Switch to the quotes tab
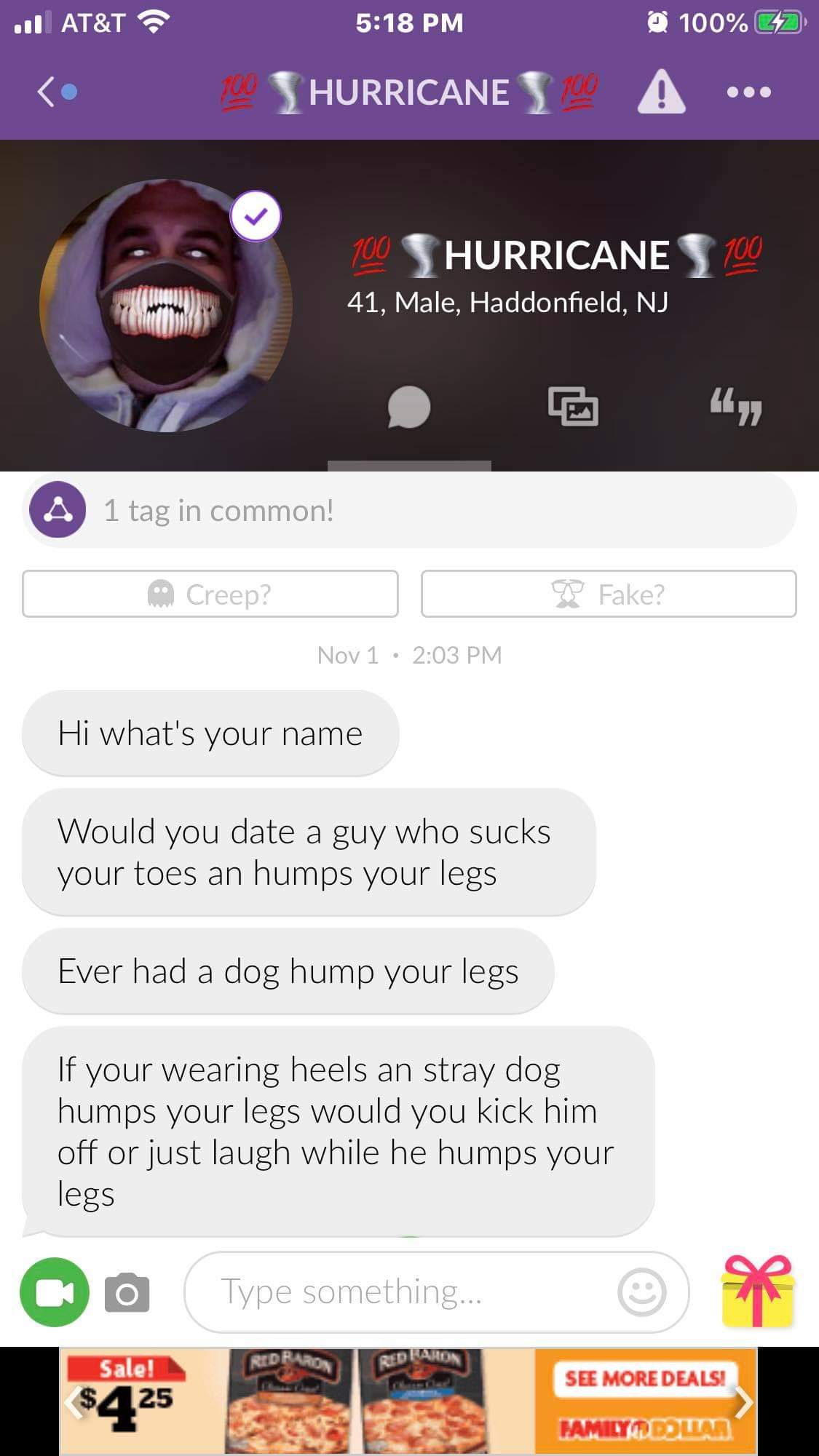 (736, 406)
